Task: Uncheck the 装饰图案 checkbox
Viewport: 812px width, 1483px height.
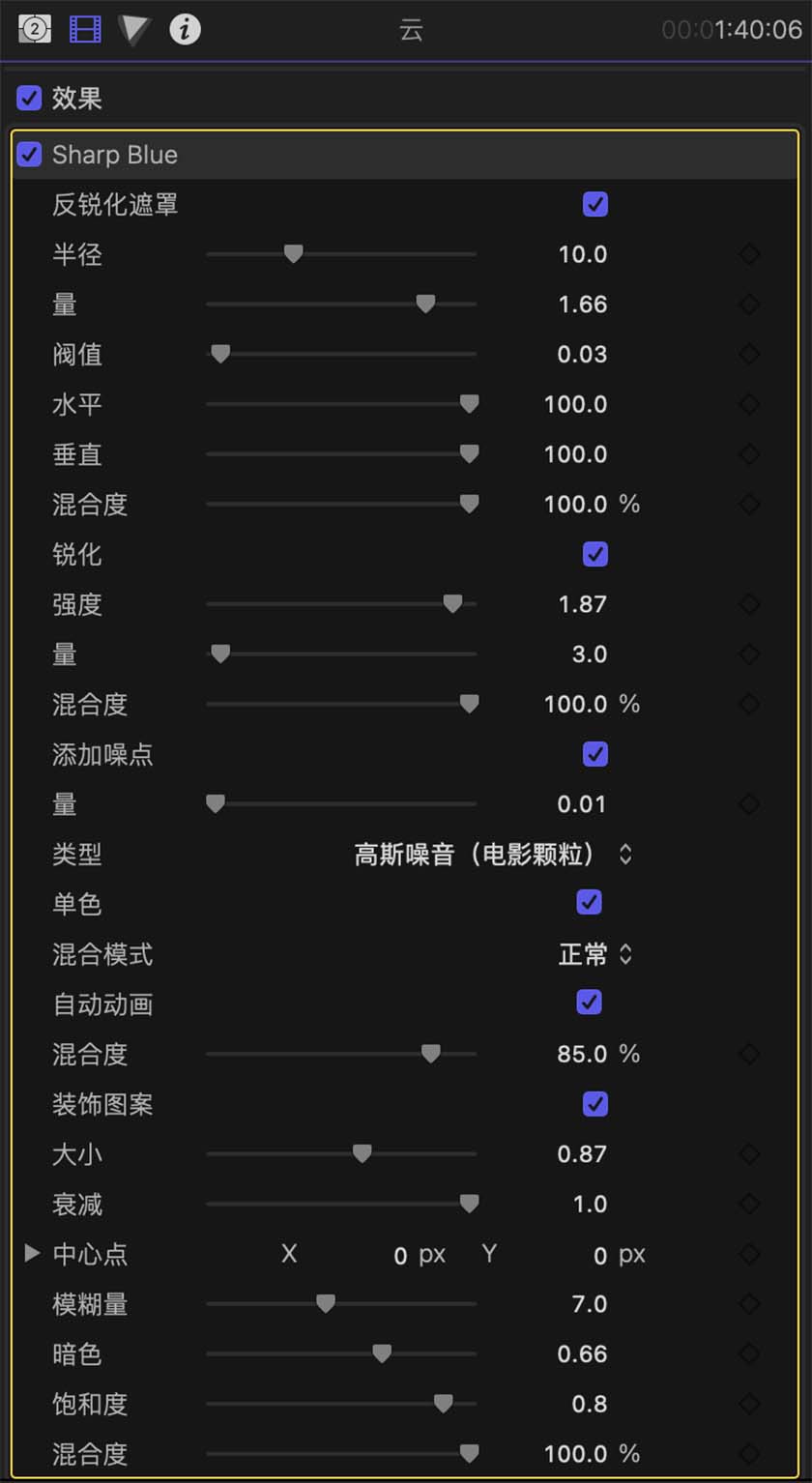Action: click(x=594, y=1103)
